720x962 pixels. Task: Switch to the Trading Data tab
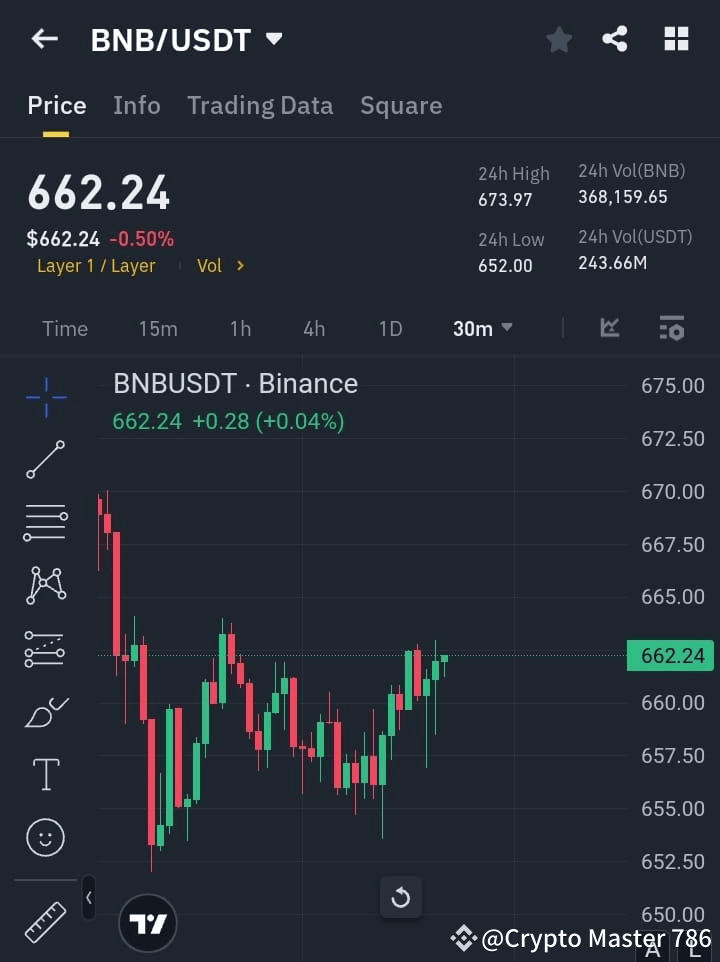(260, 105)
